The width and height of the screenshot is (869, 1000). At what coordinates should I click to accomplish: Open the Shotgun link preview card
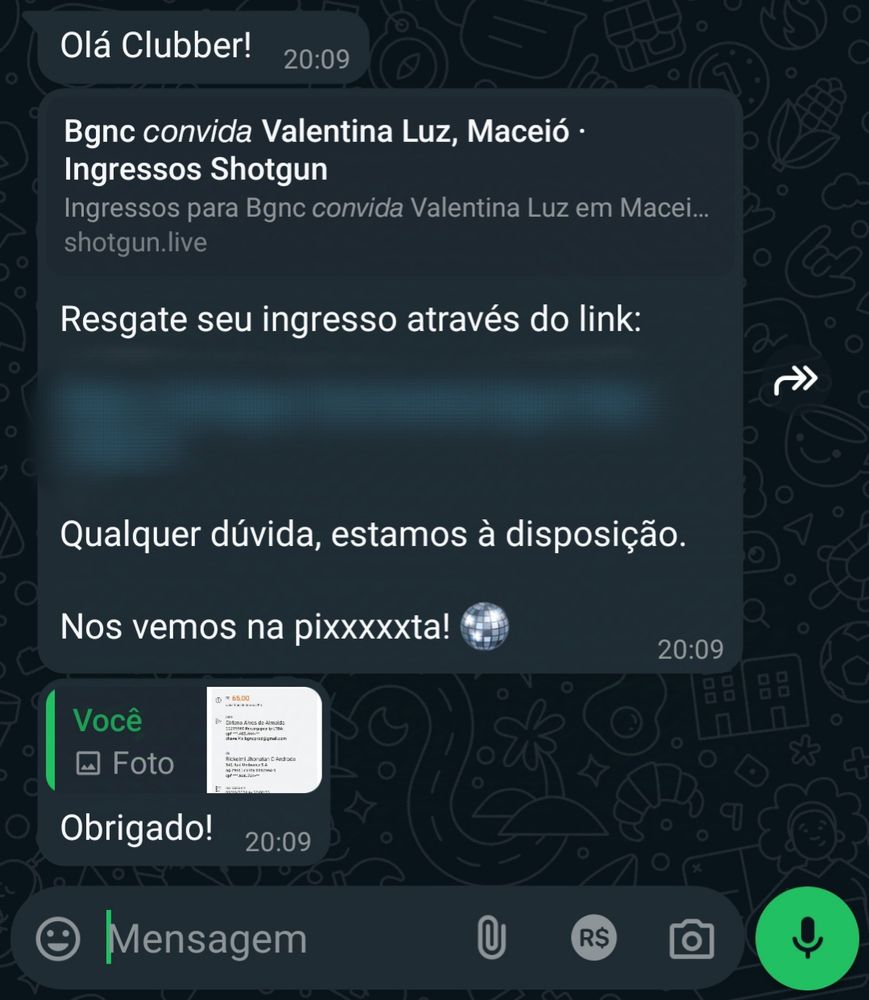pos(388,185)
